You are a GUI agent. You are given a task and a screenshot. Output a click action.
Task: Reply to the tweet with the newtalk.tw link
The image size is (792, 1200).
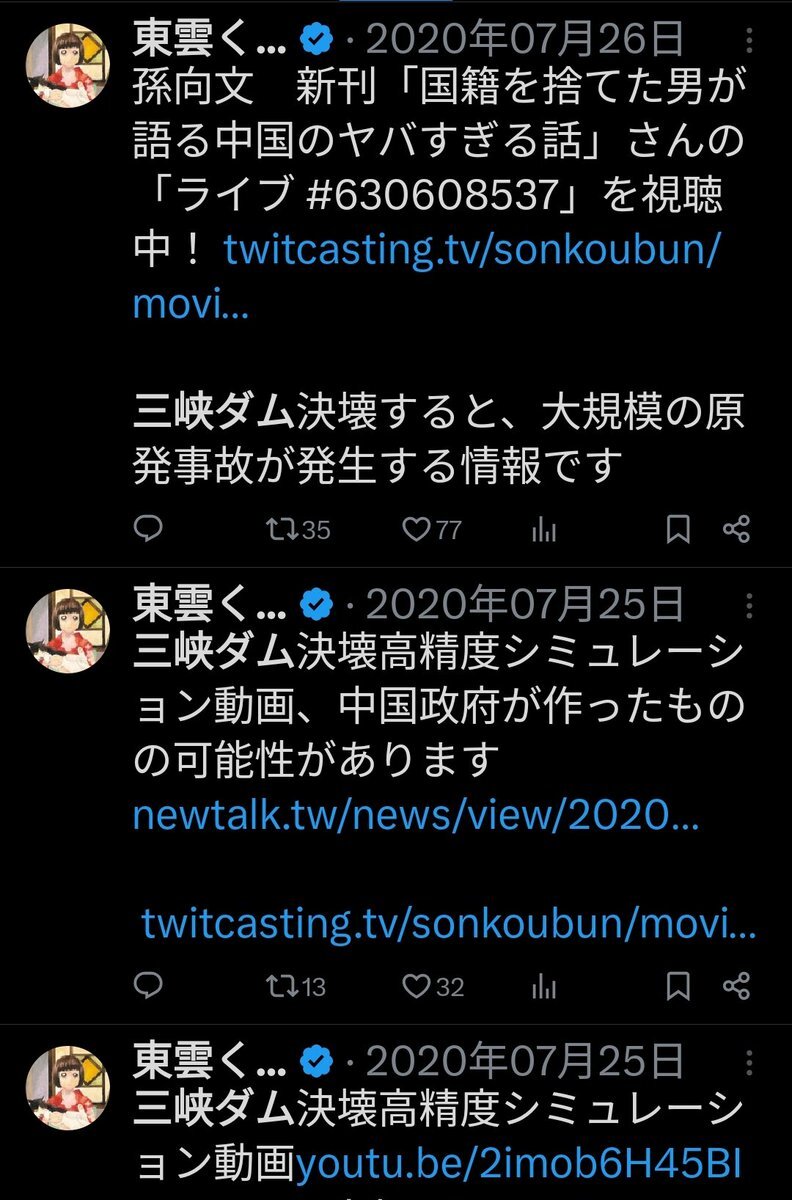point(148,986)
